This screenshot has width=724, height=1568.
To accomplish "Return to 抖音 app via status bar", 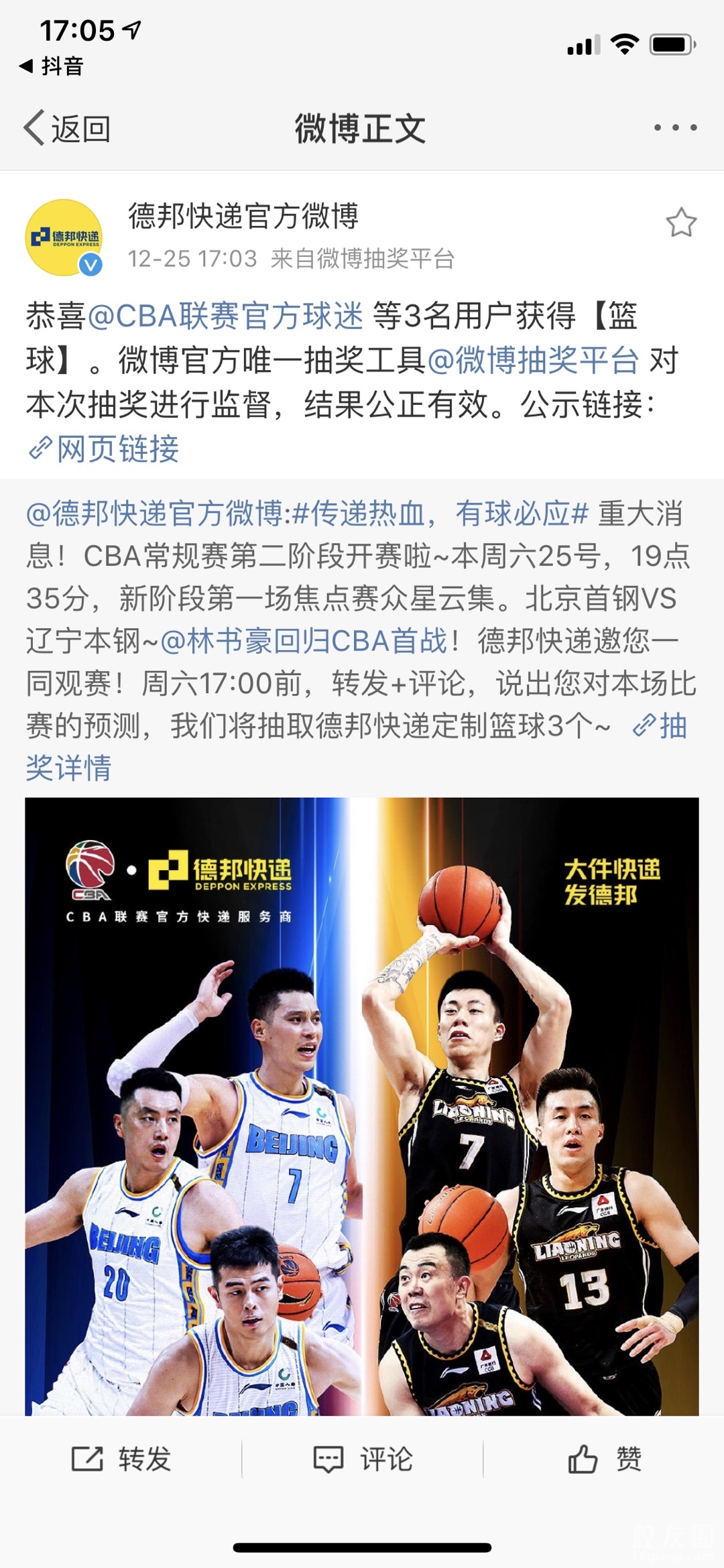I will click(x=52, y=66).
